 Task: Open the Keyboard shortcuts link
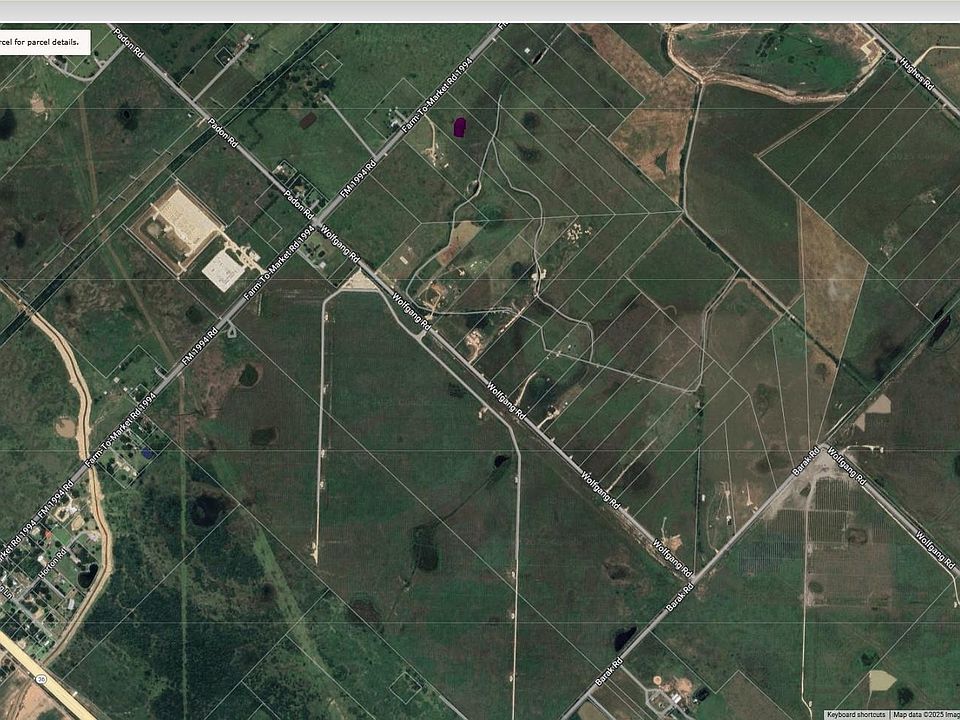pyautogui.click(x=854, y=714)
